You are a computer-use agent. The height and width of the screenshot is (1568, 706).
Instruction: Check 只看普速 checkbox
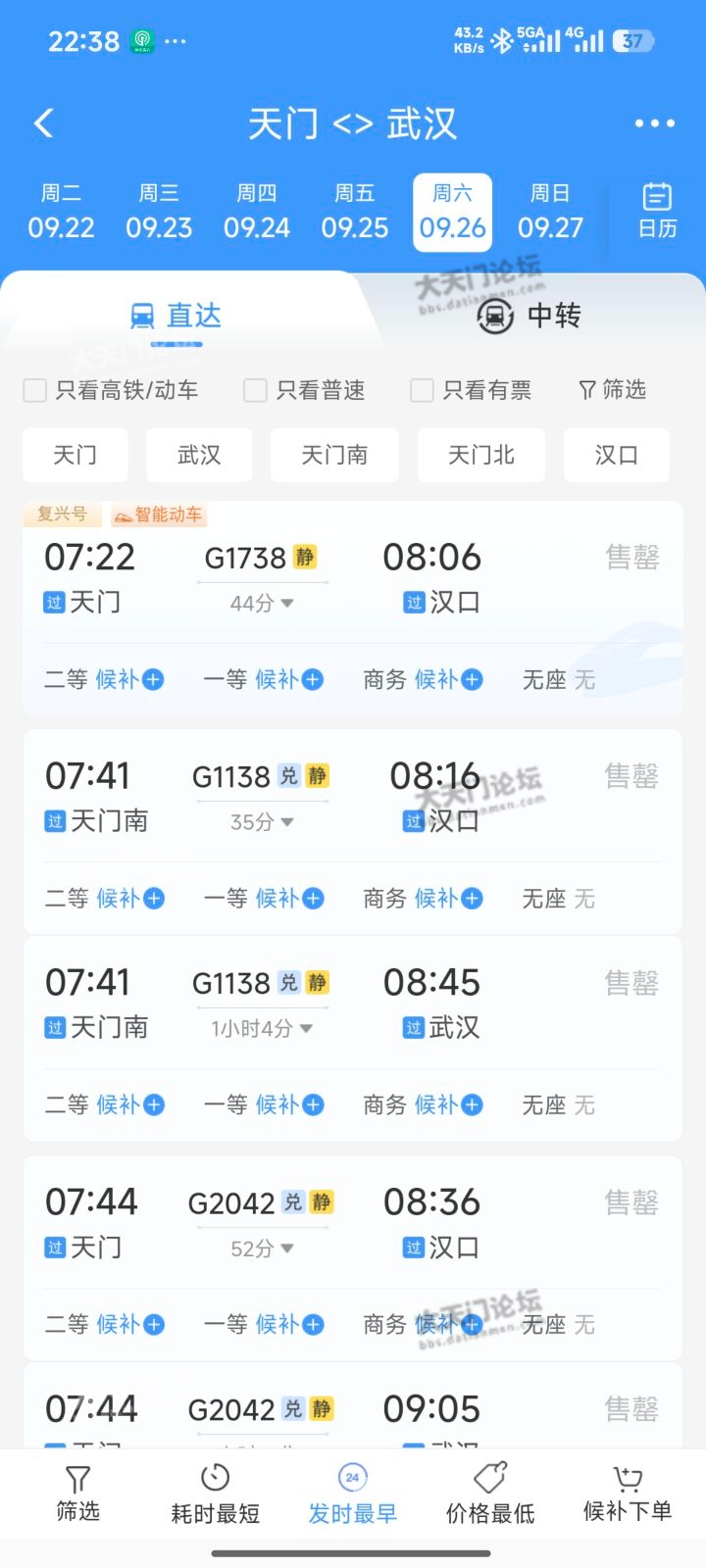[305, 390]
